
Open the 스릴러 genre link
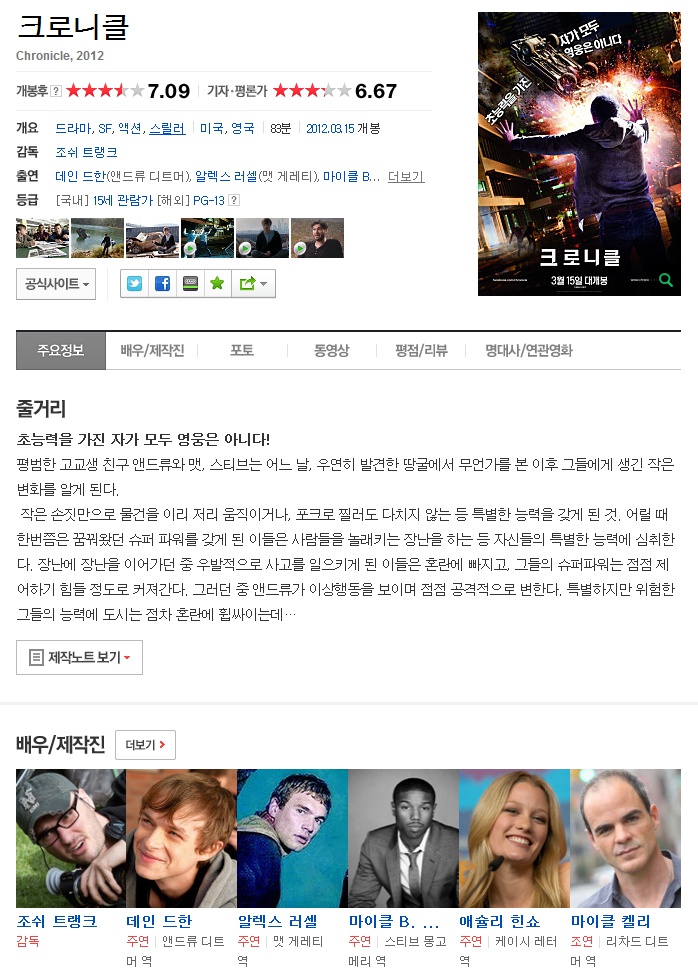[x=167, y=128]
